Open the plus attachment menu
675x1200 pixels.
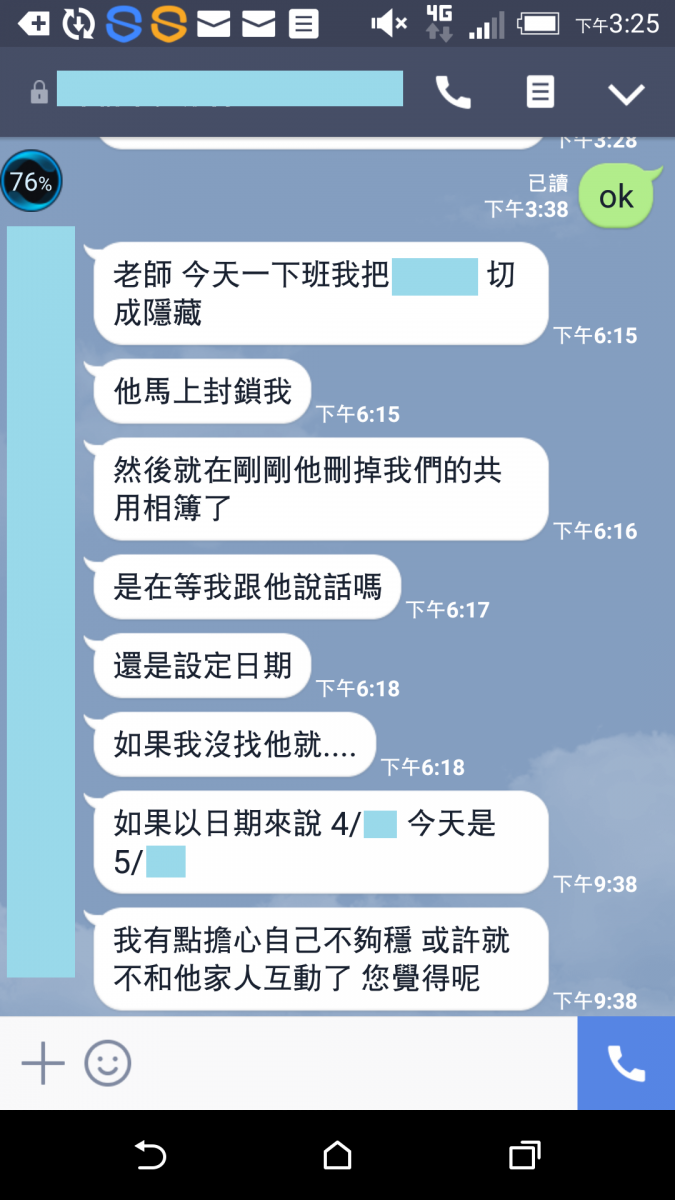(43, 1063)
